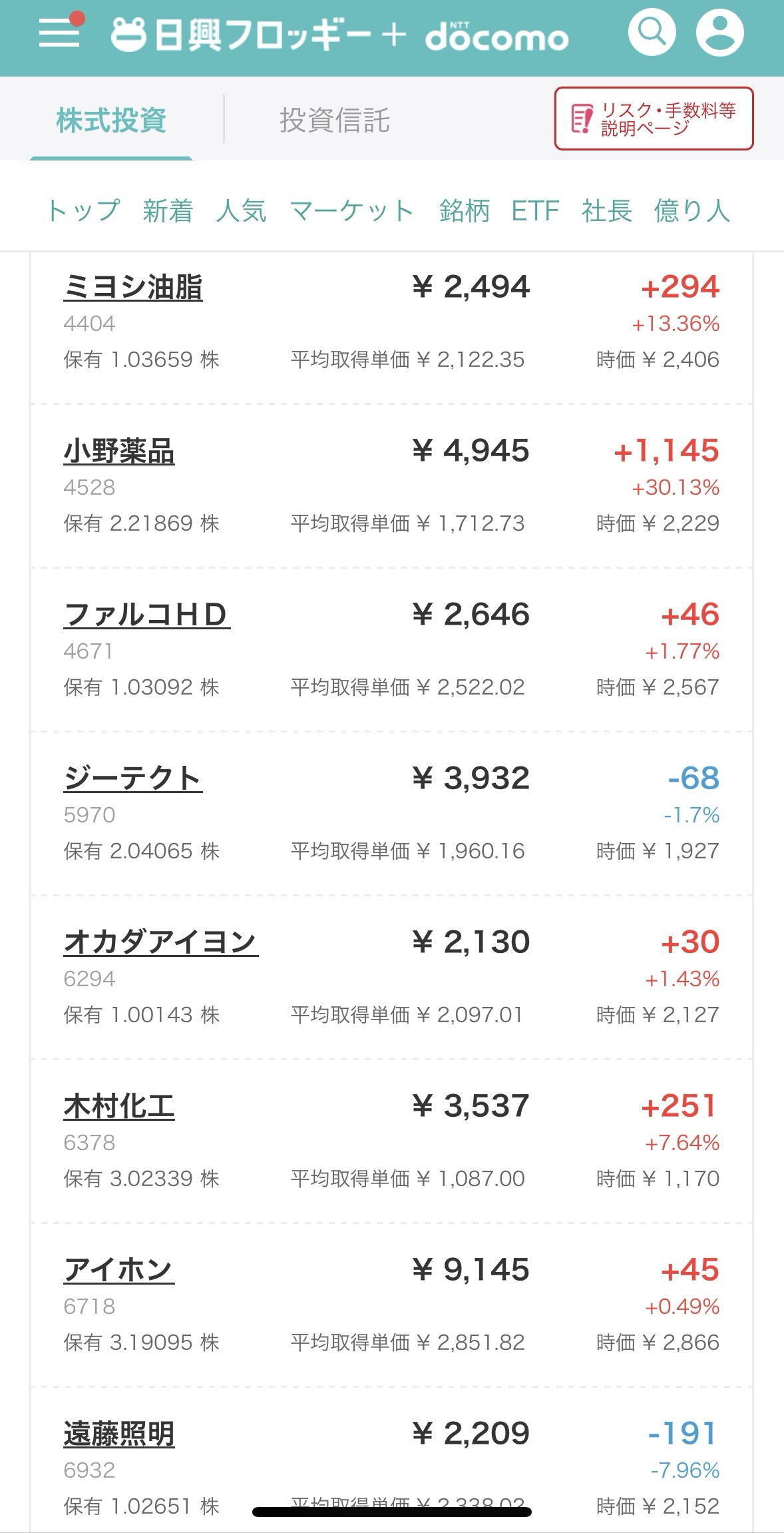The image size is (784, 1533).
Task: Open the search magnifier icon
Action: (x=652, y=32)
